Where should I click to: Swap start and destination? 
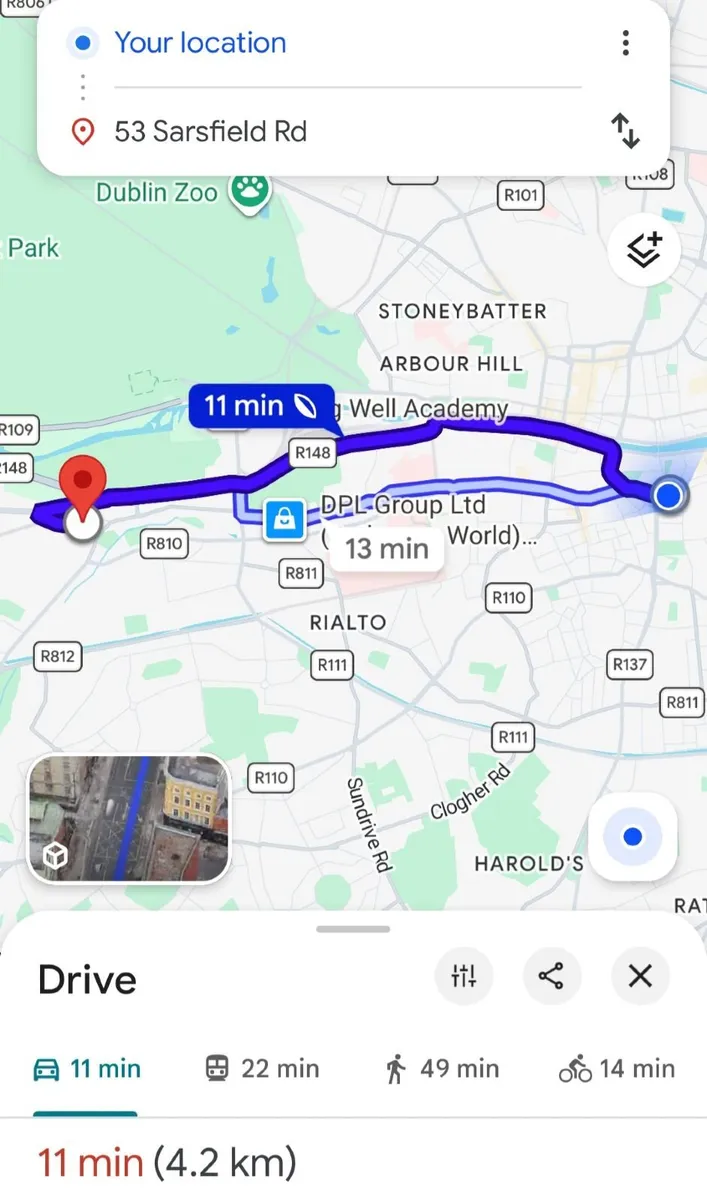[625, 131]
